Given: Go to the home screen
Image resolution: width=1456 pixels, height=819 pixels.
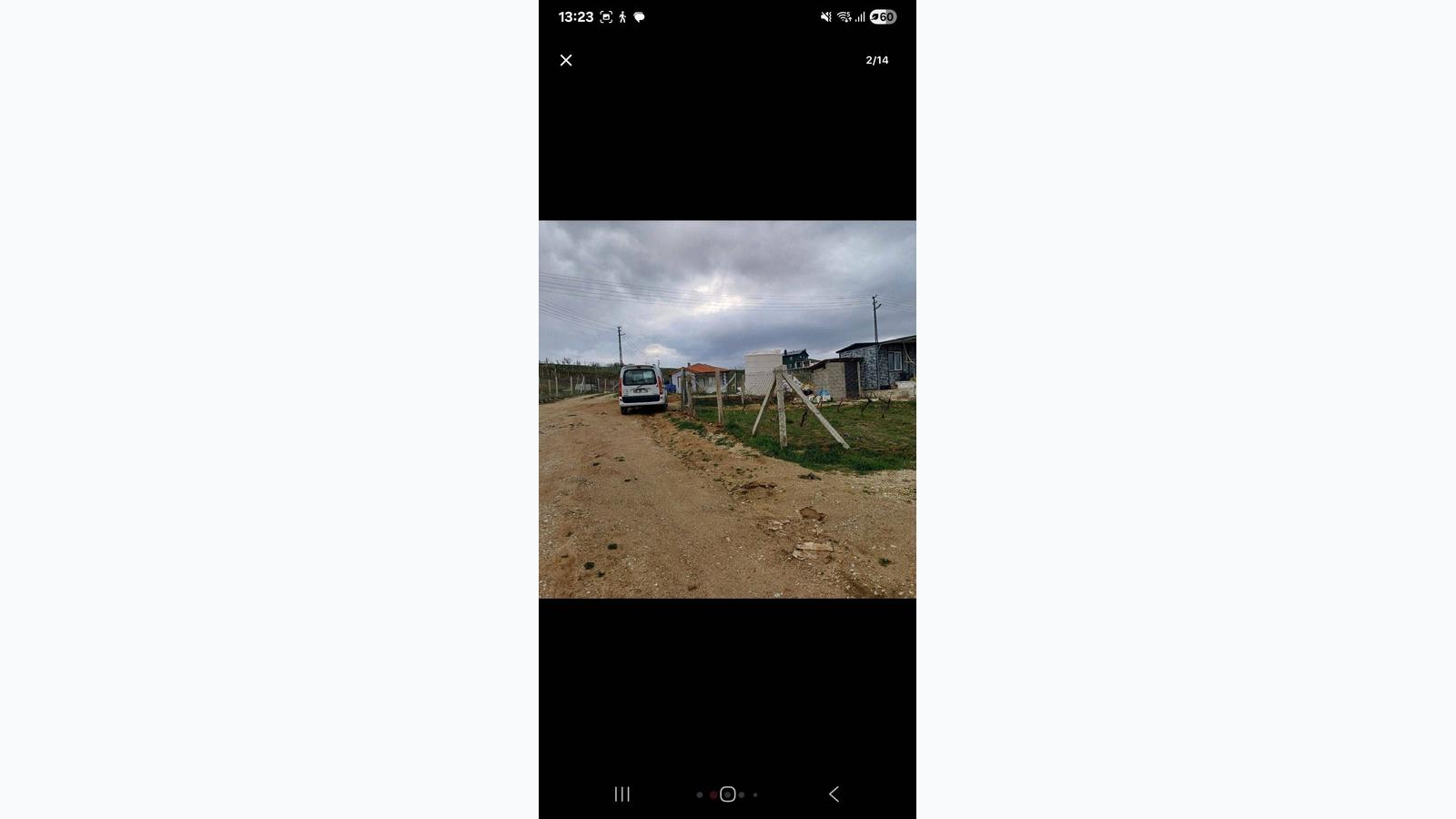Looking at the screenshot, I should (x=727, y=794).
